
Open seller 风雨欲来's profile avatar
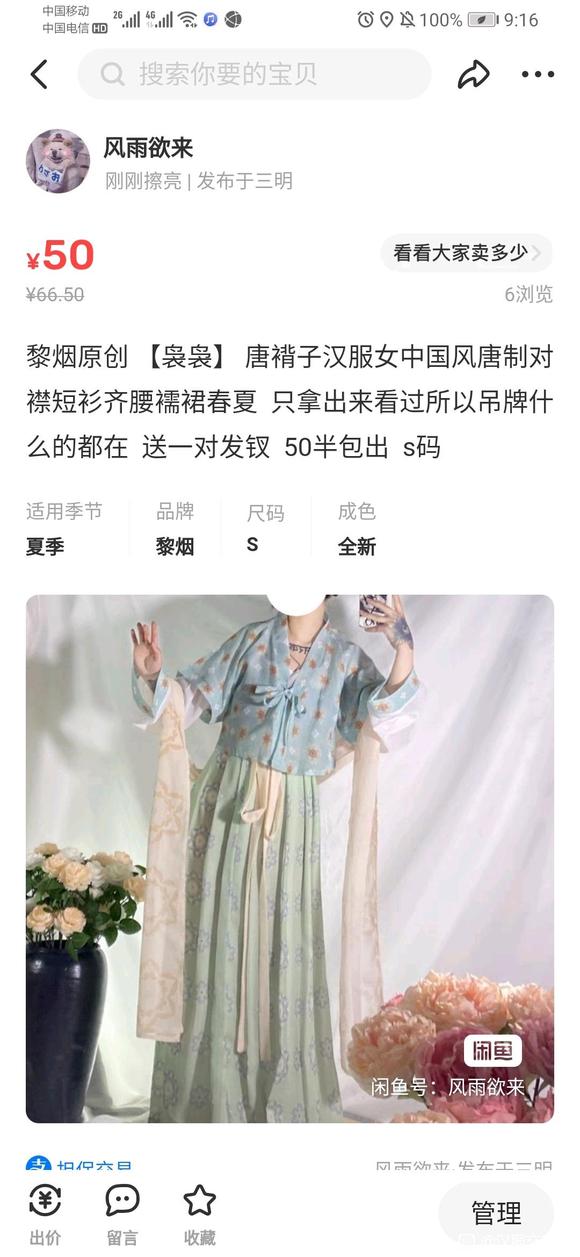pyautogui.click(x=58, y=161)
